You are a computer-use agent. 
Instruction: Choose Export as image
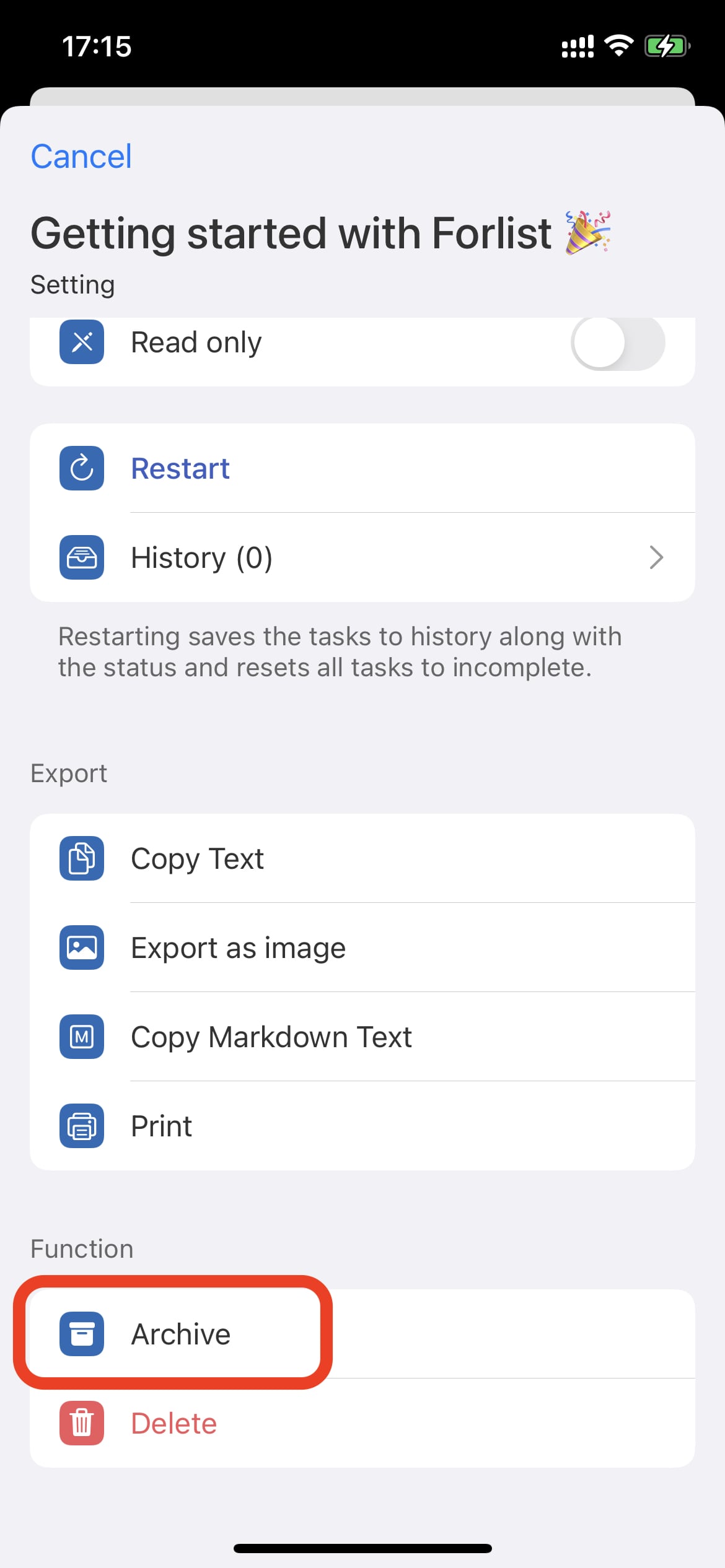tap(362, 947)
